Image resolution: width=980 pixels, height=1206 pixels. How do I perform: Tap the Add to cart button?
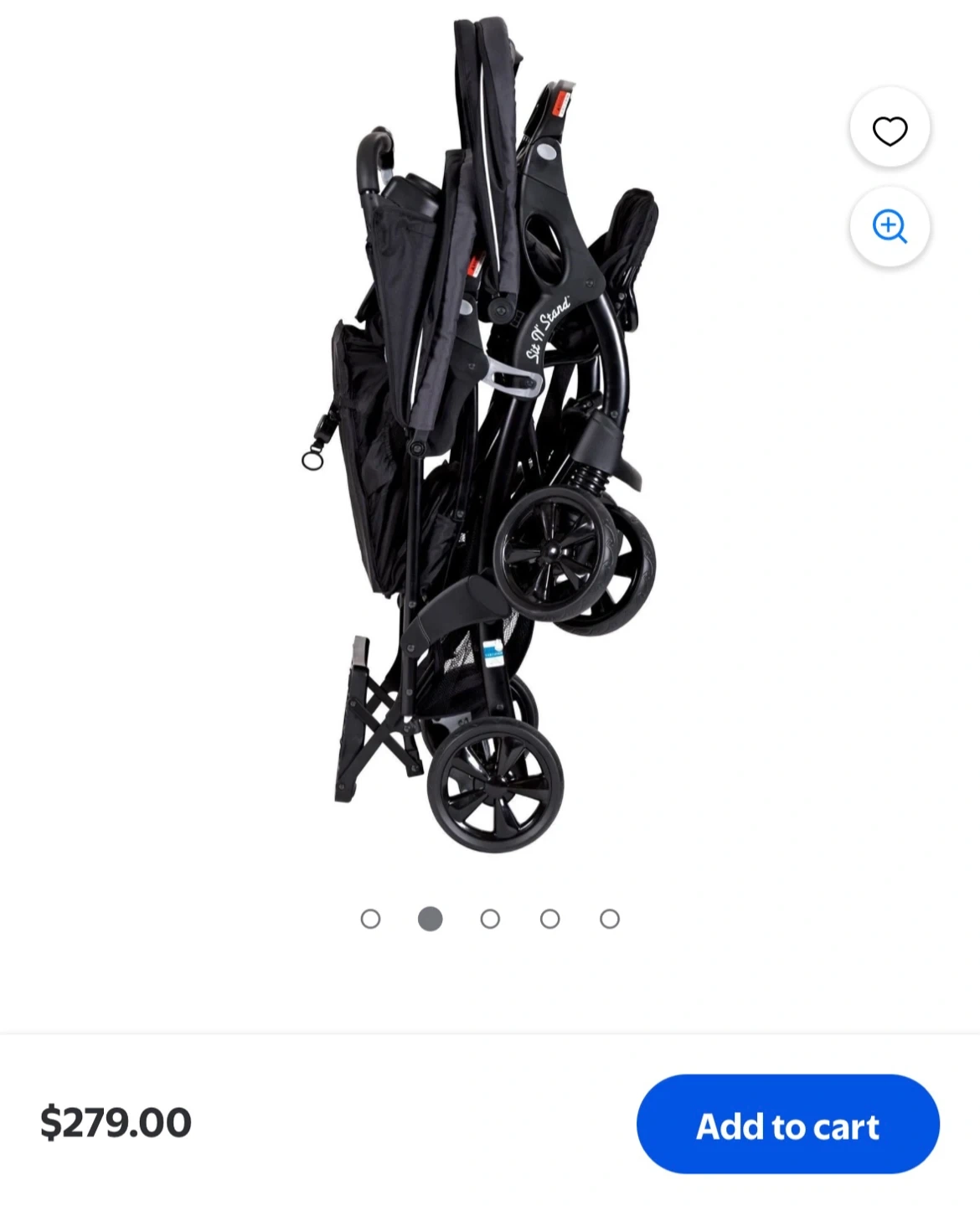(x=787, y=1125)
